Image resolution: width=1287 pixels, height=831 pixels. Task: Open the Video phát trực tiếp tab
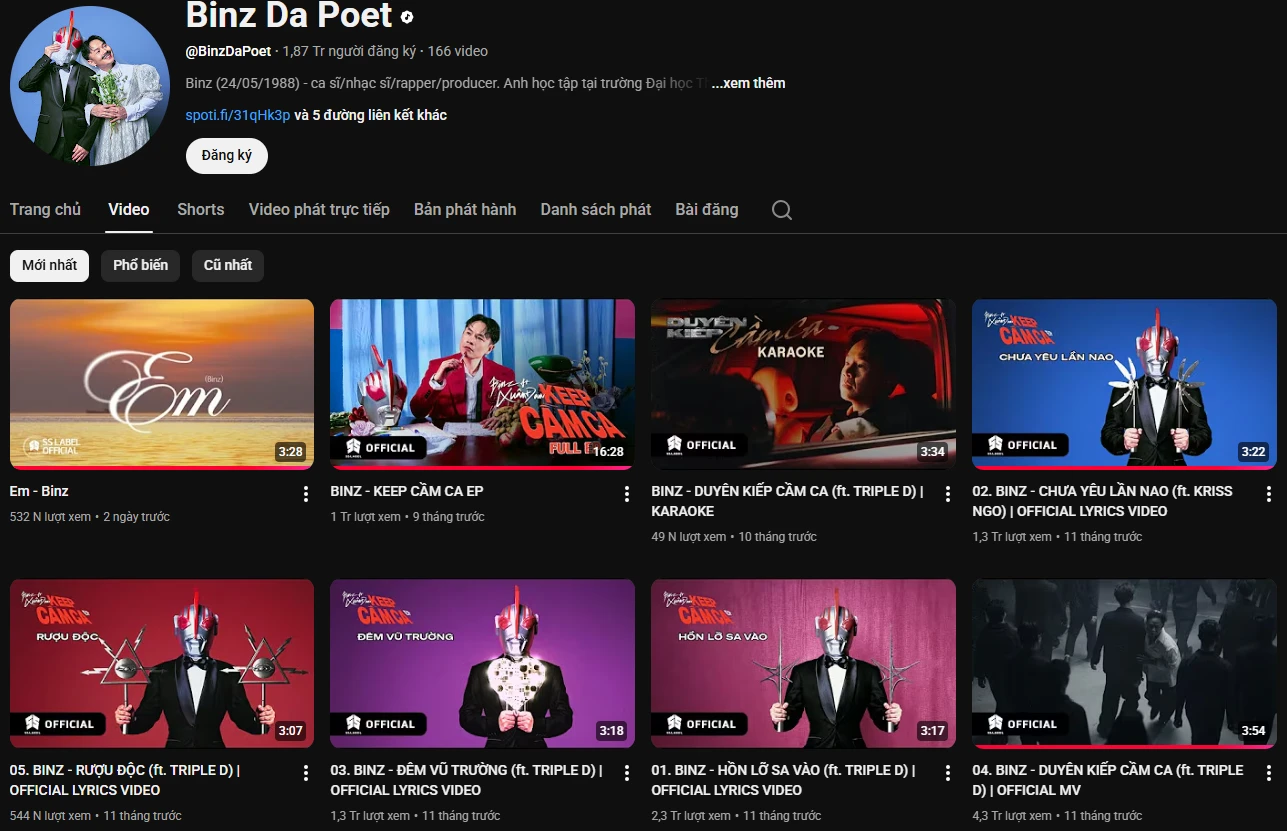[319, 210]
